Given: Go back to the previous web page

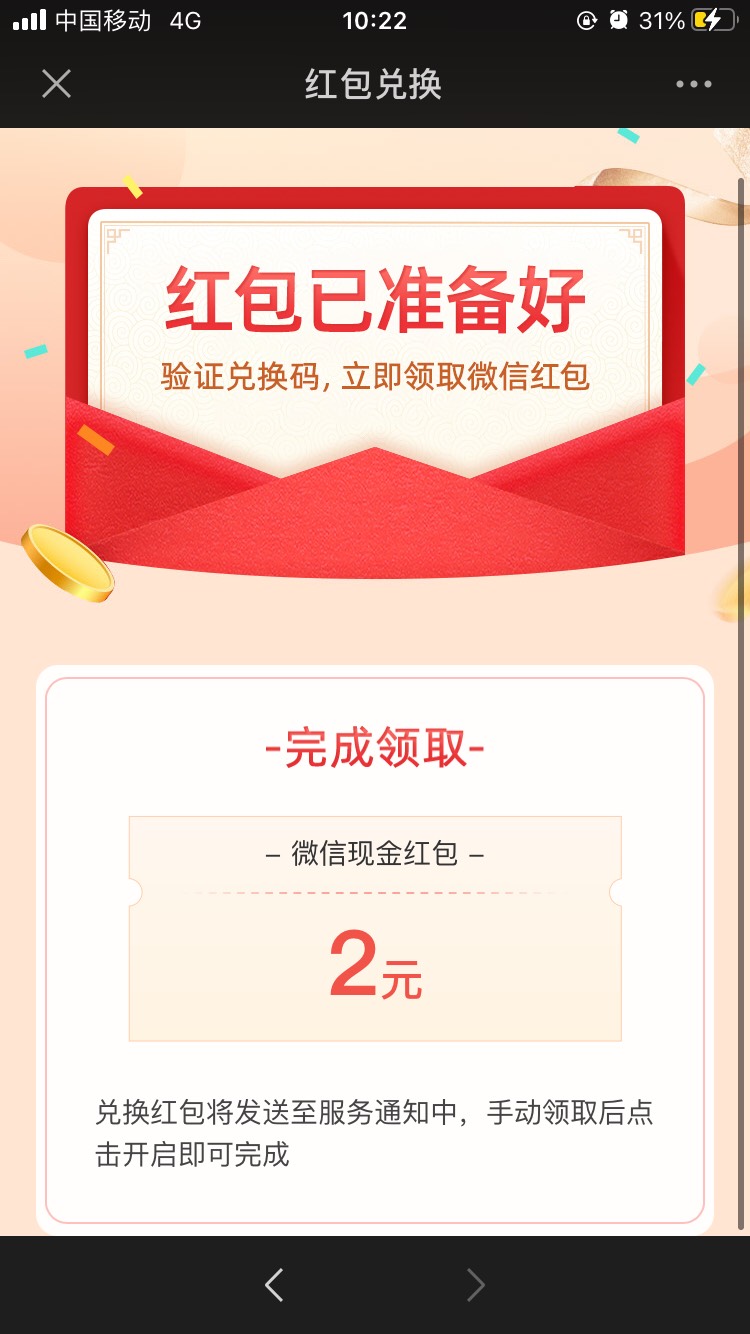Looking at the screenshot, I should coord(274,1285).
